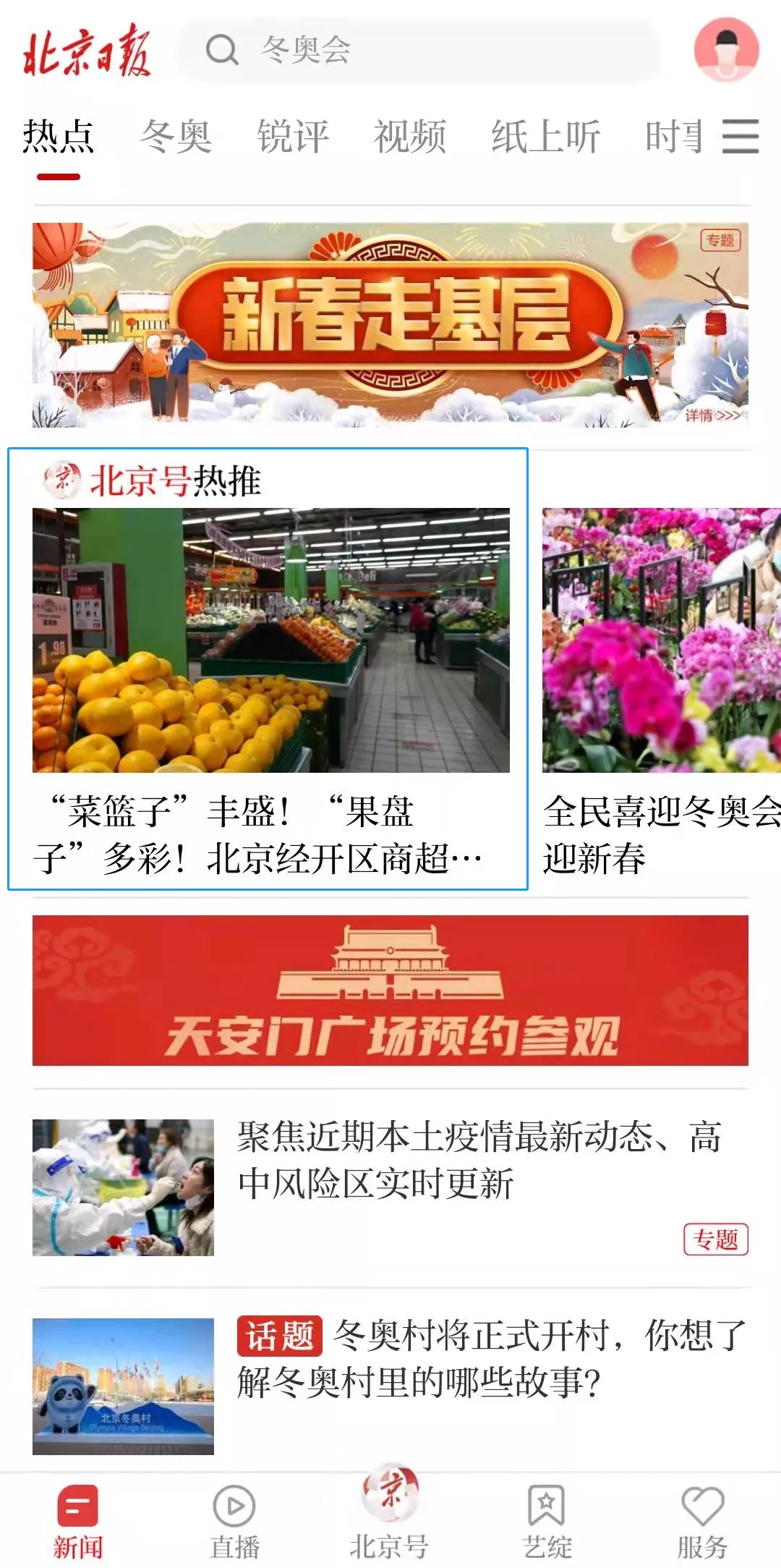
Task: Select the 视频 top tab
Action: [x=410, y=136]
